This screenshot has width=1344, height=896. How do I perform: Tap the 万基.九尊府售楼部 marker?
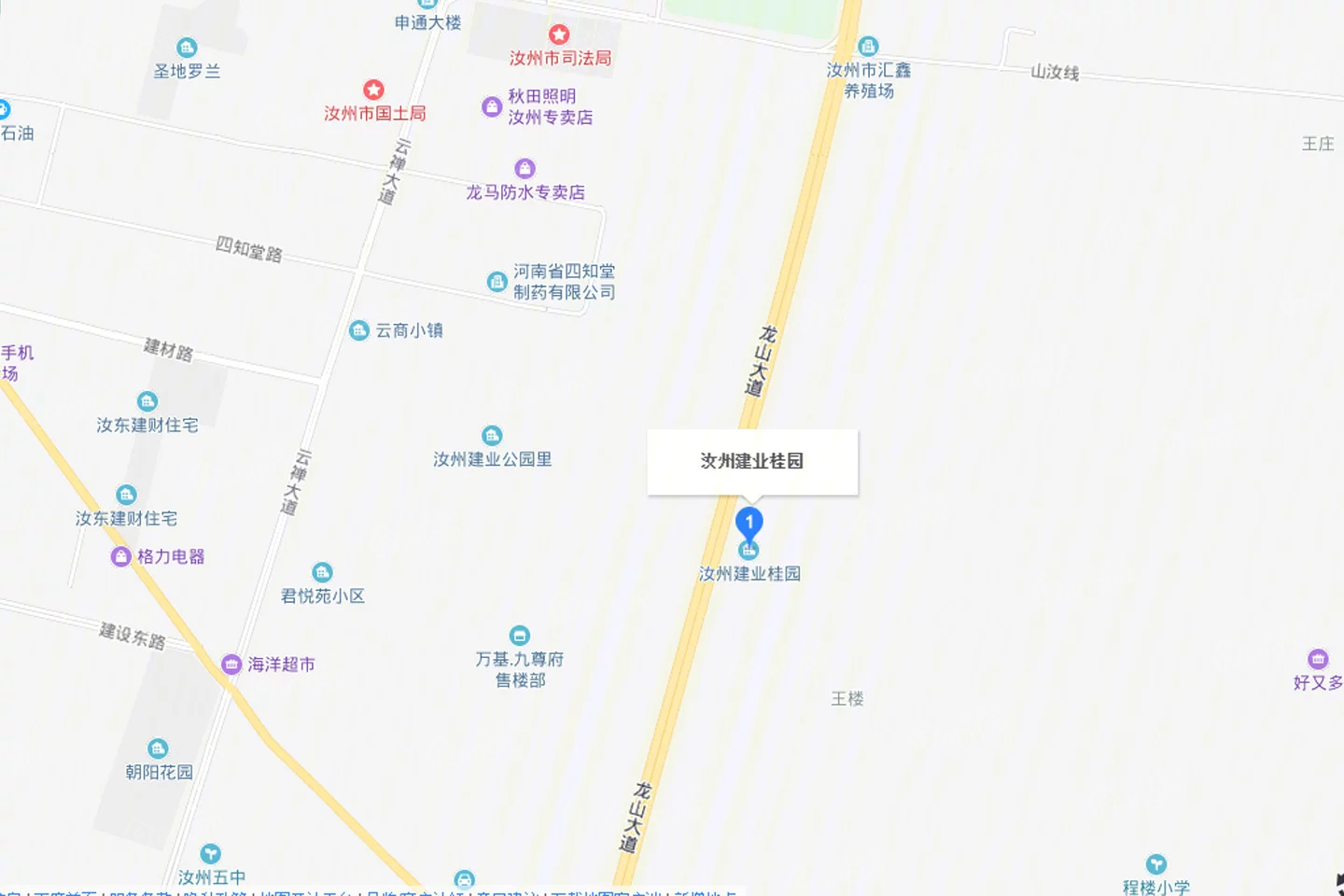(520, 637)
